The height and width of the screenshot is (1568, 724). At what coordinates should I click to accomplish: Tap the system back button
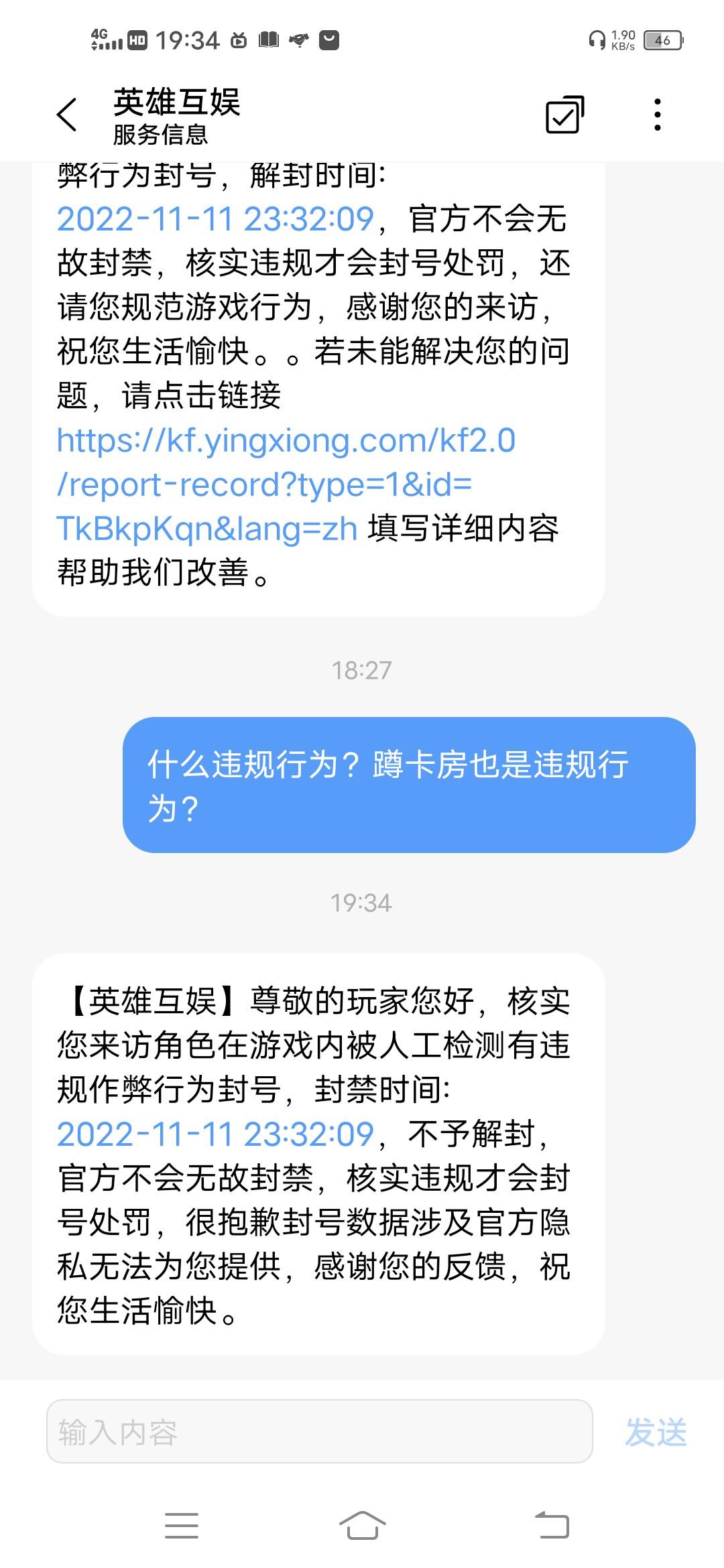[x=552, y=1525]
